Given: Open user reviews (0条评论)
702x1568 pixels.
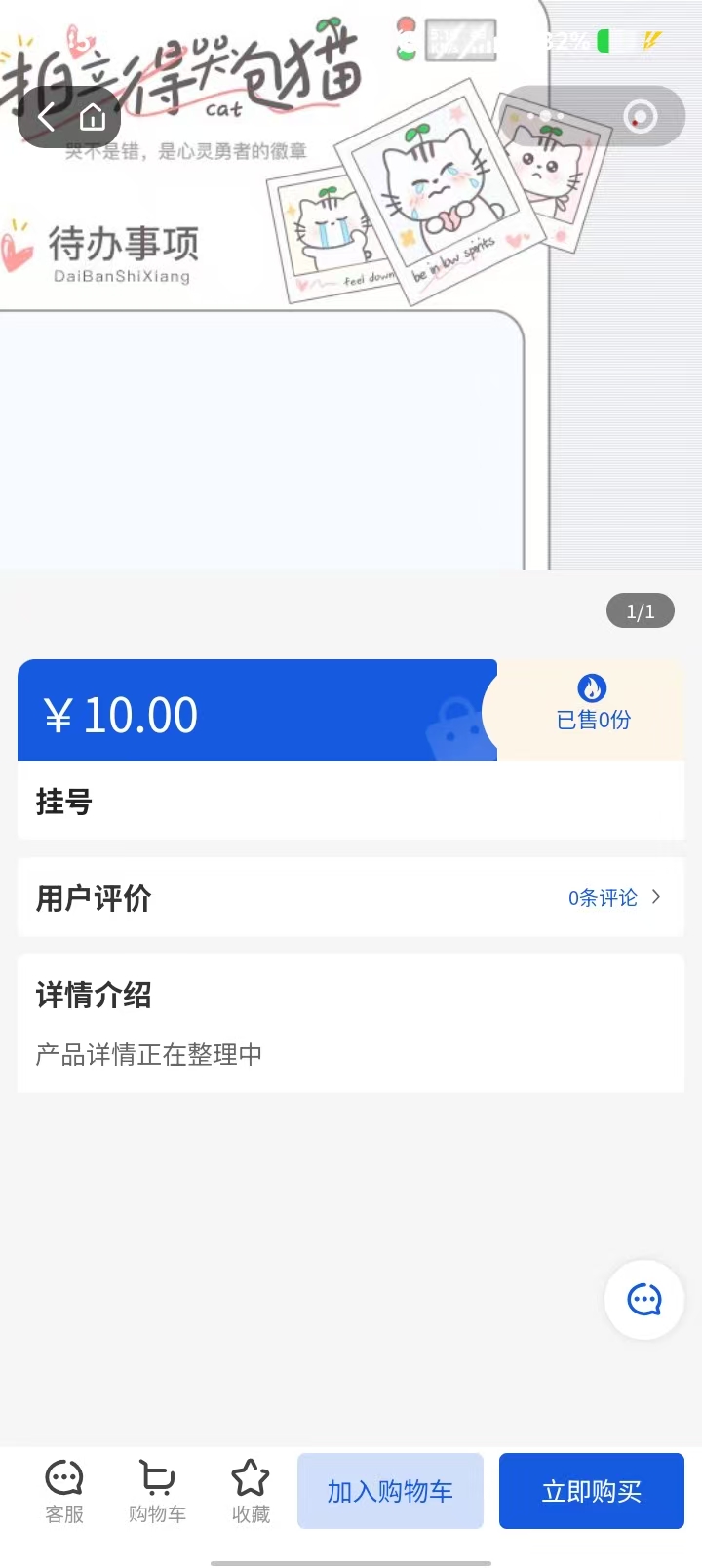Looking at the screenshot, I should click(614, 897).
